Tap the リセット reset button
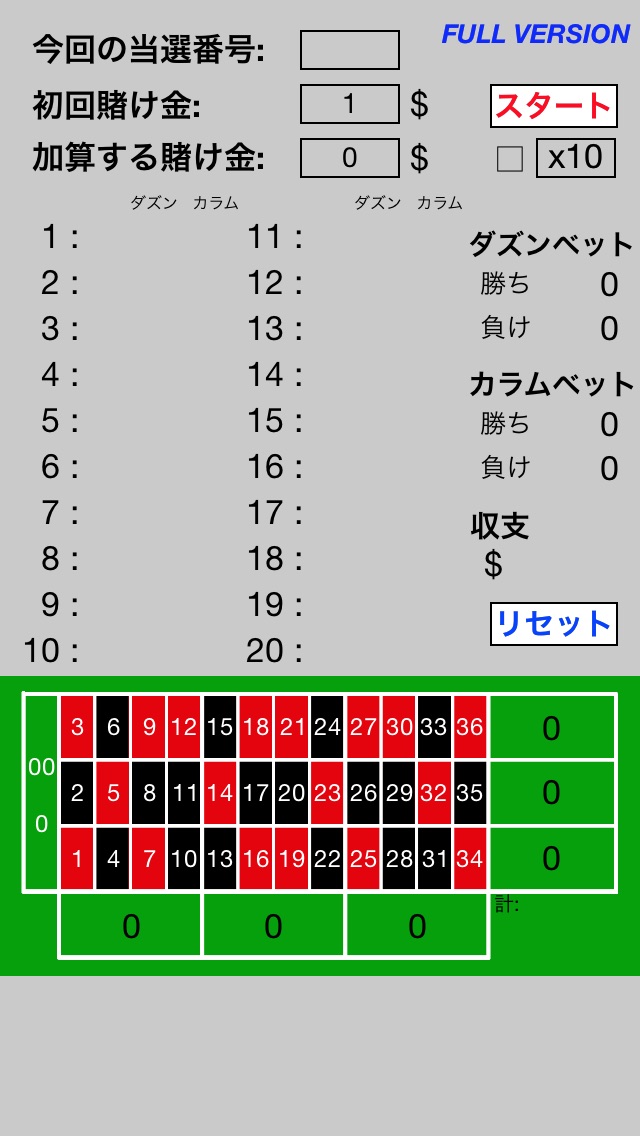This screenshot has height=1136, width=640. pos(553,624)
